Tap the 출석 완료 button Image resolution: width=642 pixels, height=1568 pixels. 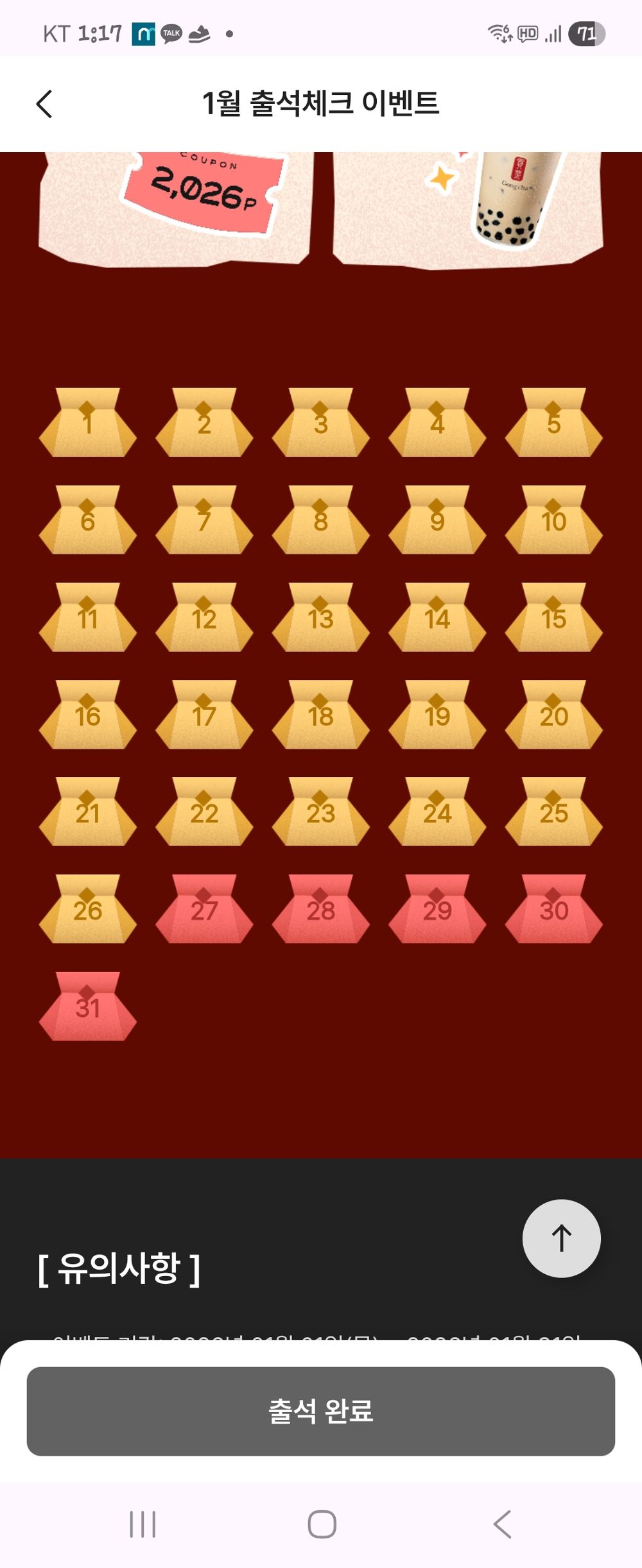point(321,1411)
